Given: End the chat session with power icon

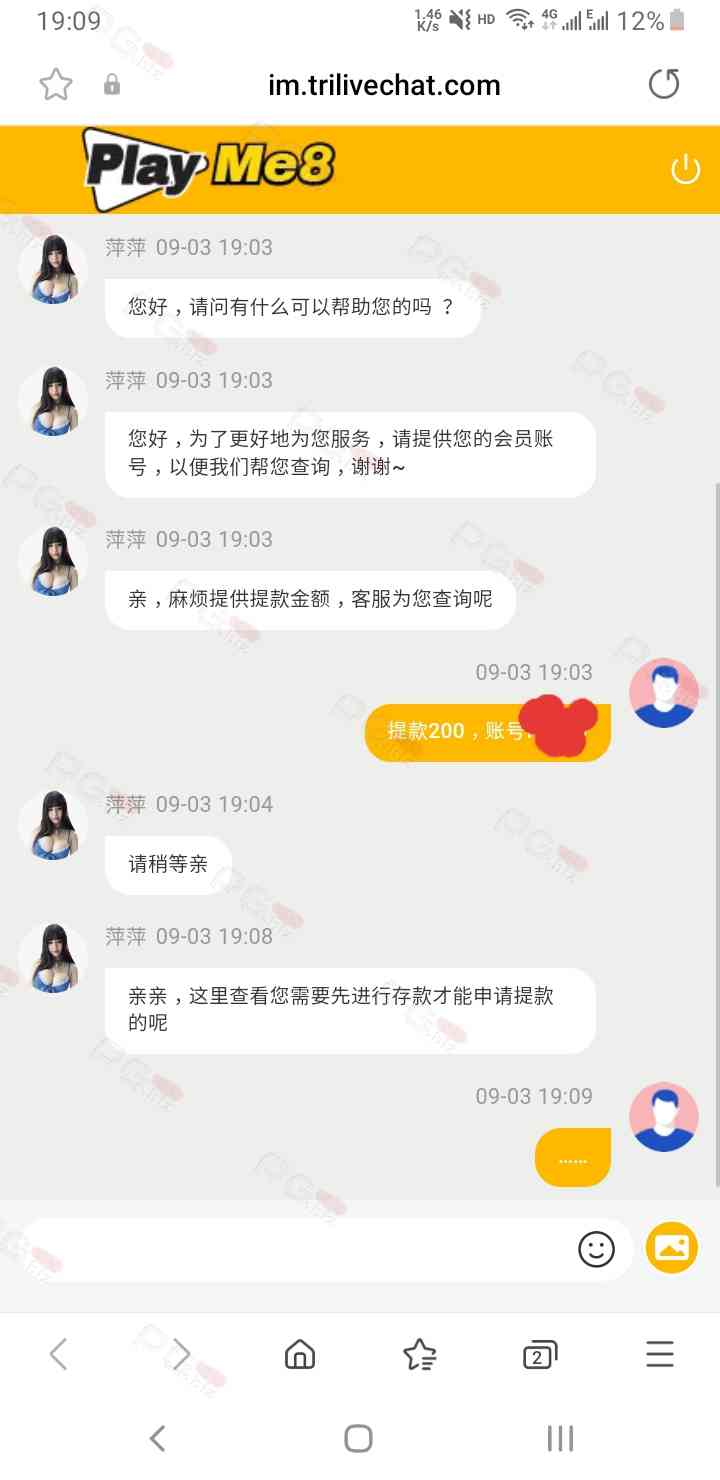Looking at the screenshot, I should [685, 170].
